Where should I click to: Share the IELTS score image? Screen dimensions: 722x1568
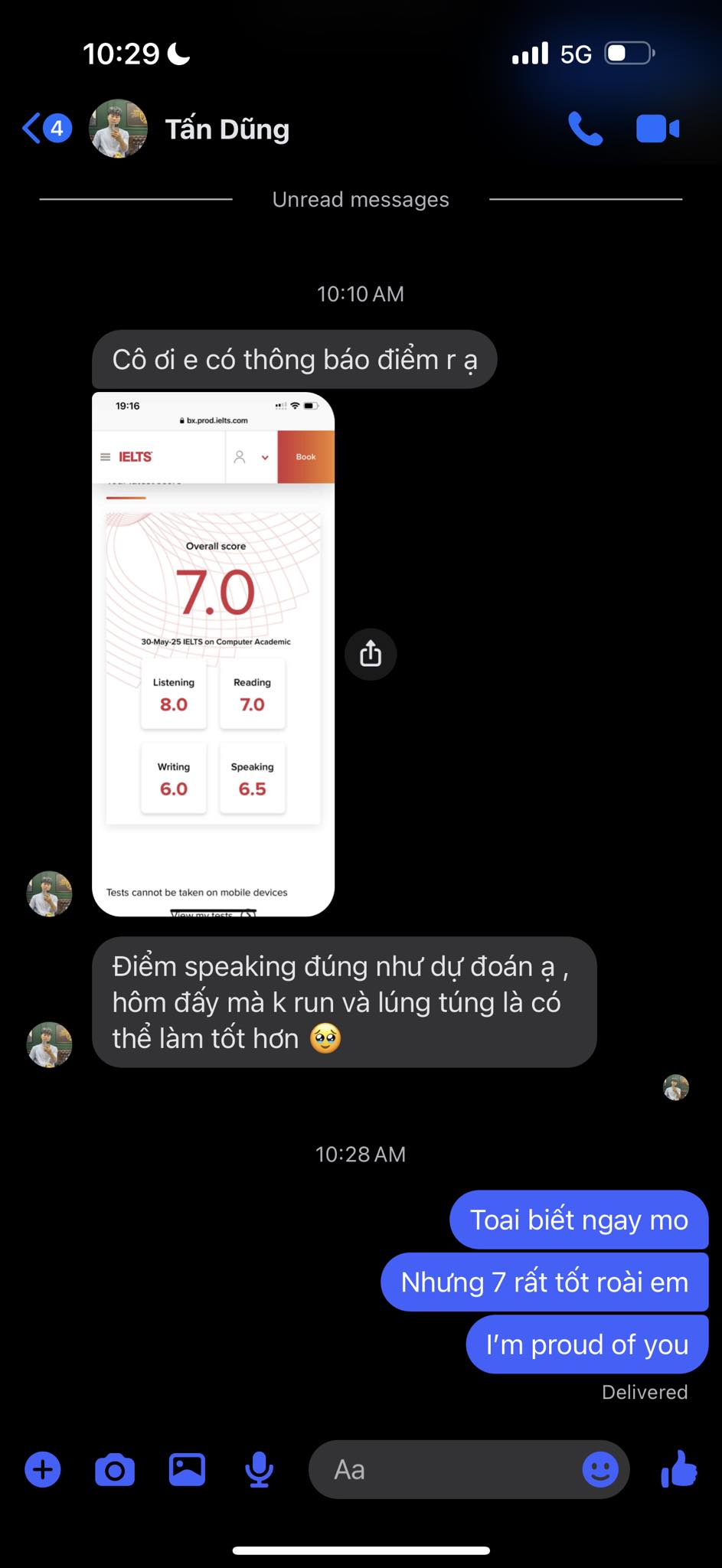pyautogui.click(x=371, y=654)
